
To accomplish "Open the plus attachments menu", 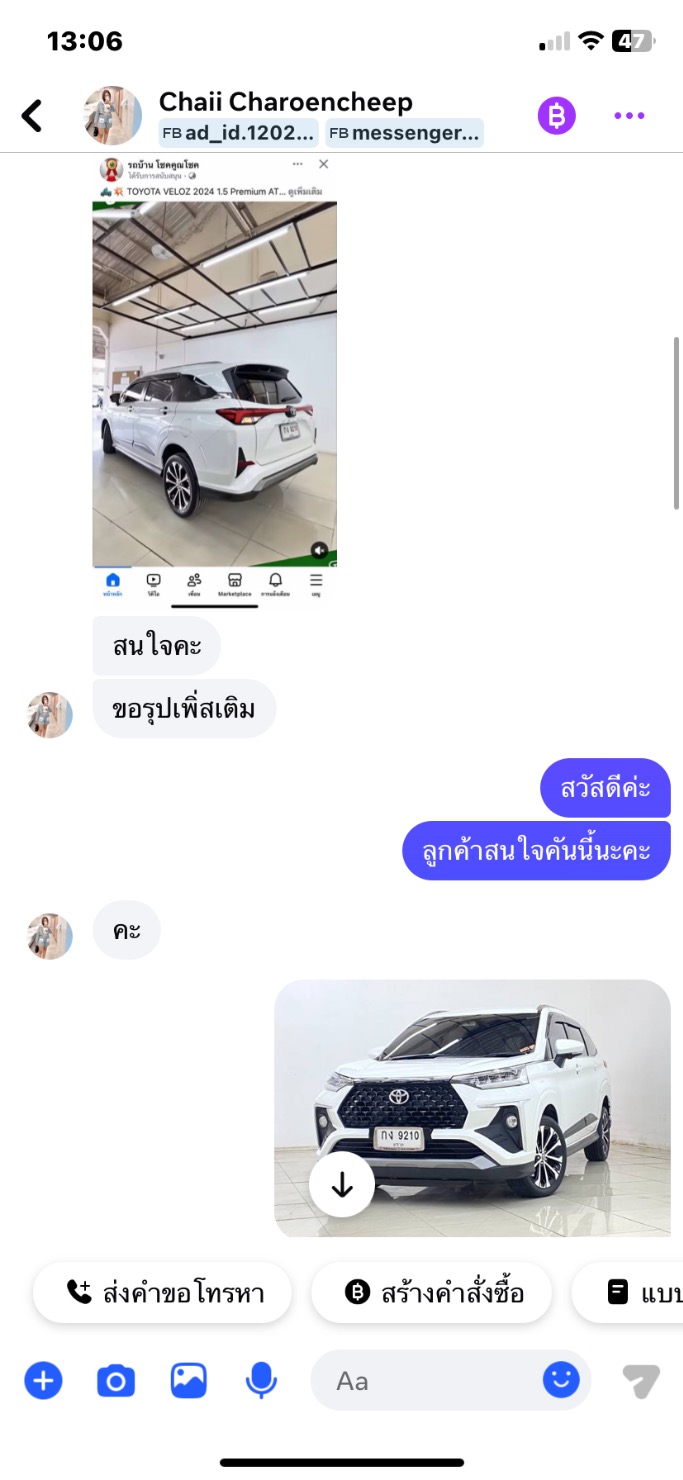I will click(43, 1381).
